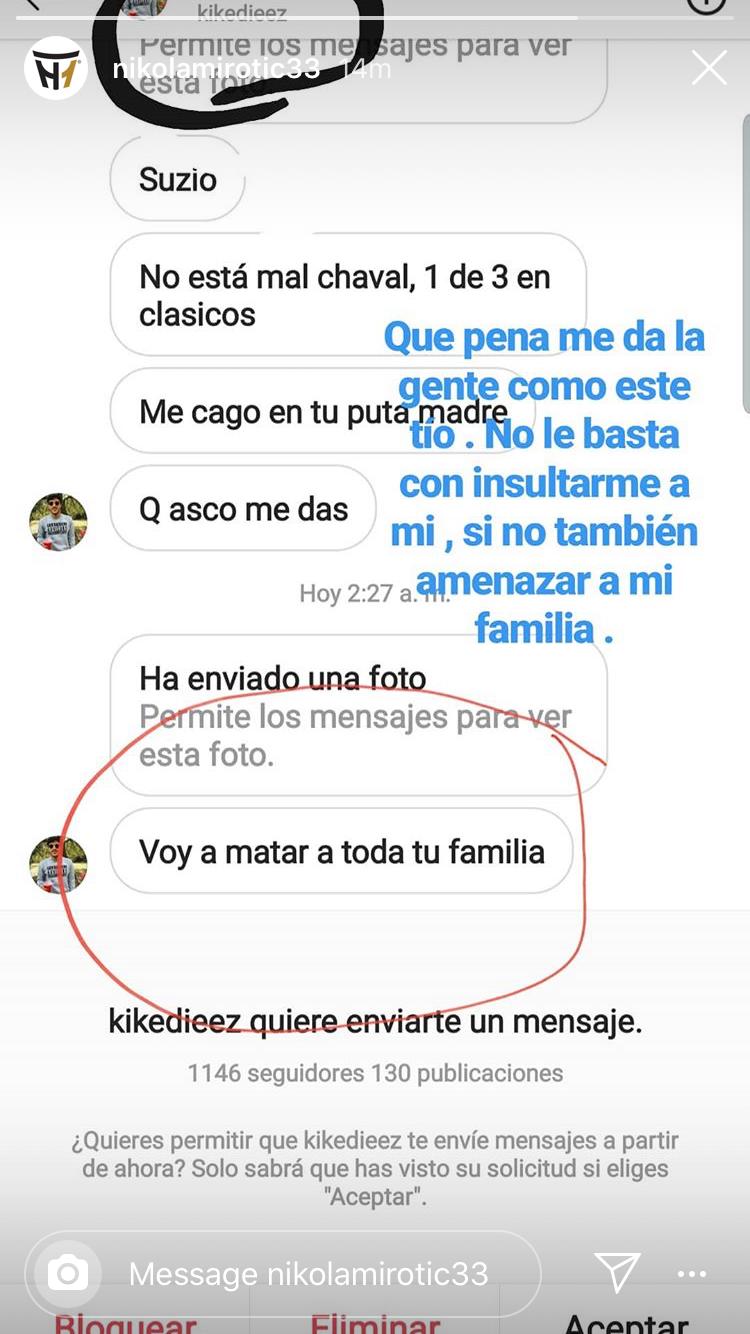Tap the profile avatar at top left
Viewport: 750px width, 1334px height.
(55, 68)
